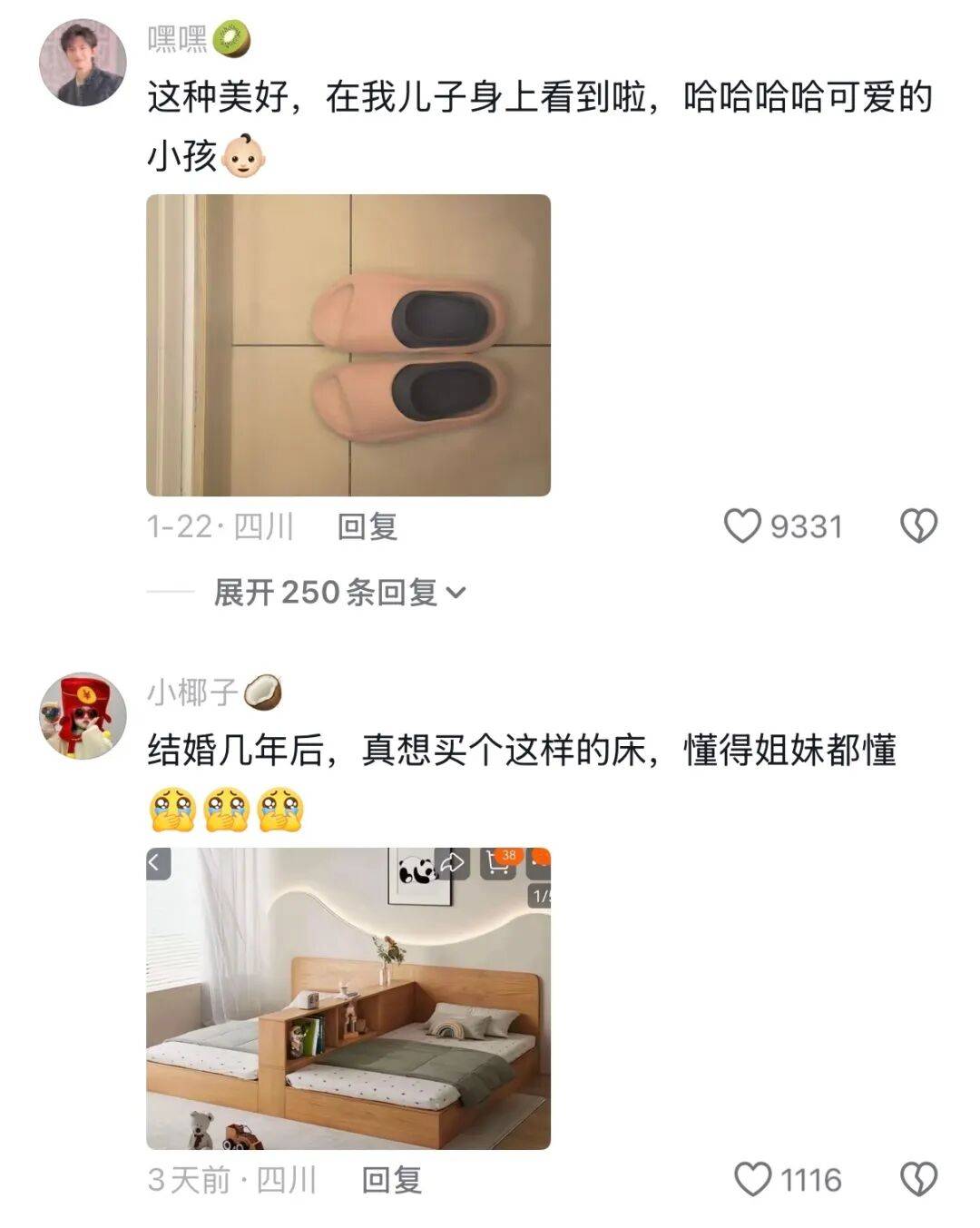Viewport: 980px width, 1228px height.
Task: Reply to 小椰子's comment
Action: tap(392, 1180)
